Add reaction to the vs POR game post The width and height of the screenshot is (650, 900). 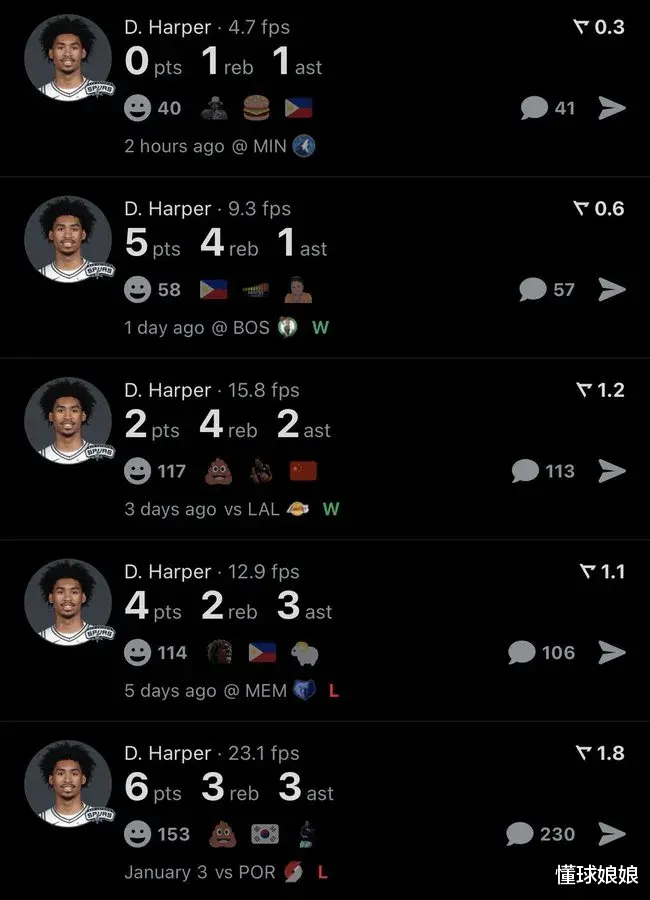tap(138, 834)
